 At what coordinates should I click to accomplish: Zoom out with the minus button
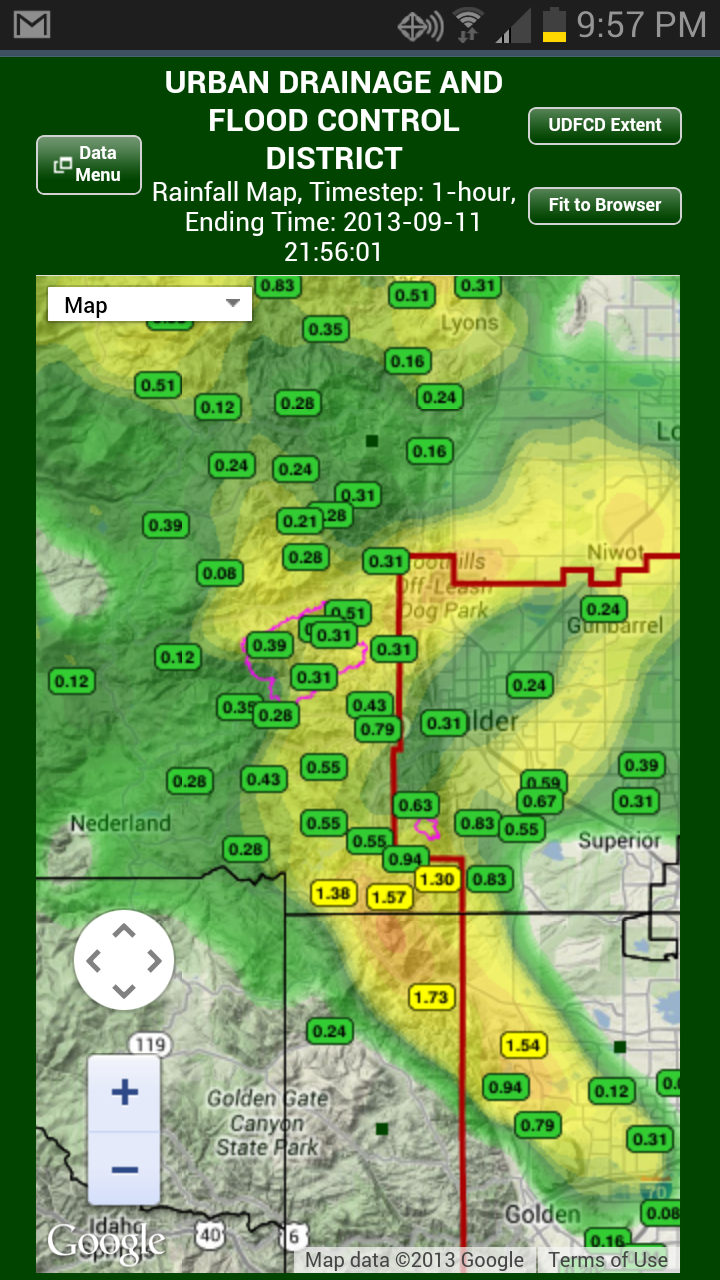(x=124, y=1169)
